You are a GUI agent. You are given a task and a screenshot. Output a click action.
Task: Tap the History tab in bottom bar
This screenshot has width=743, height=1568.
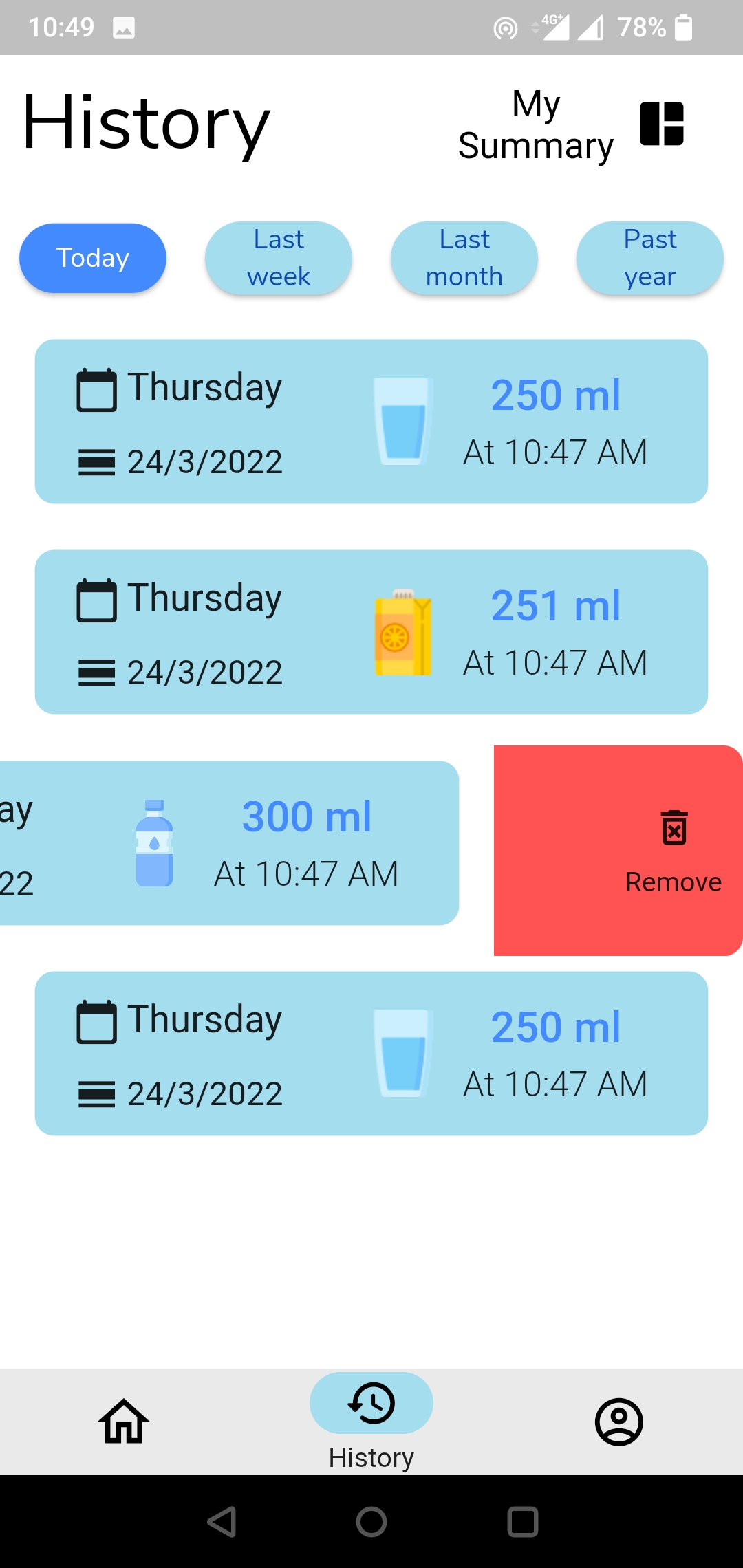pos(371,1421)
